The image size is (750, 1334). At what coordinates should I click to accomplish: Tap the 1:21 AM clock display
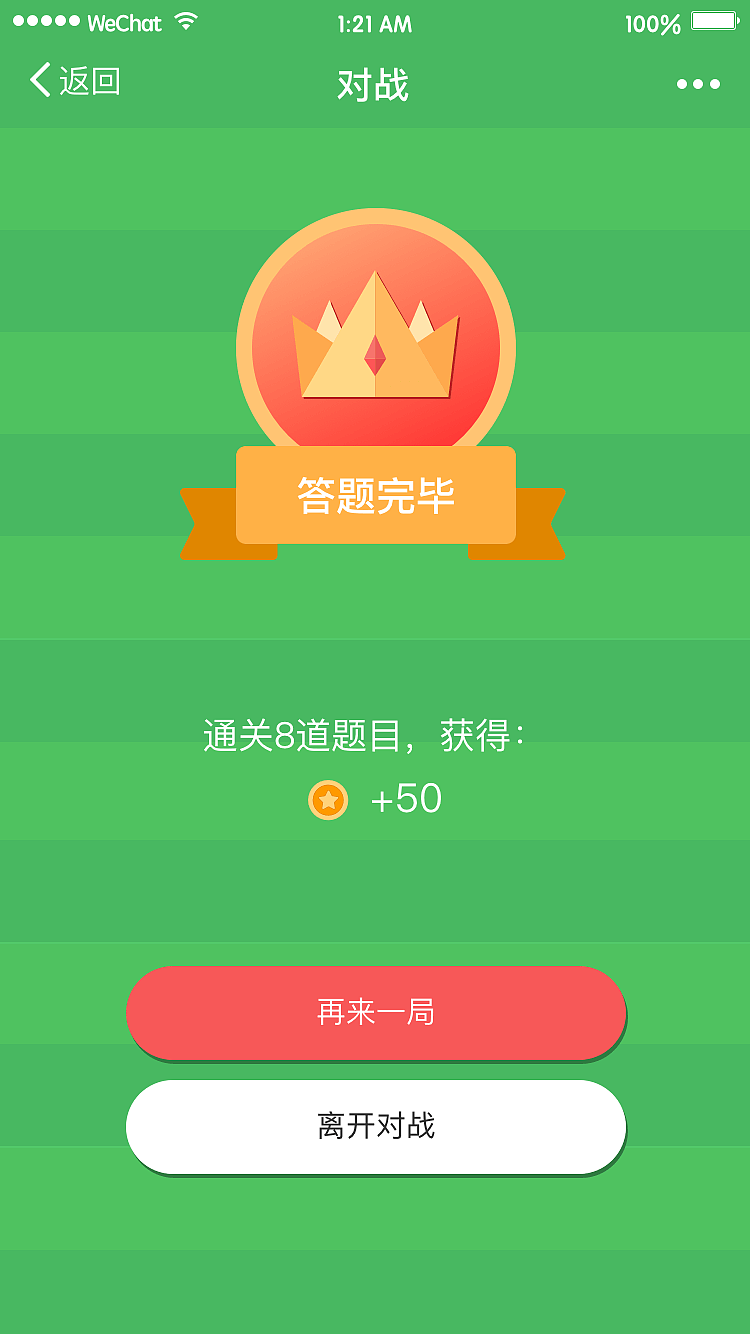point(375,22)
